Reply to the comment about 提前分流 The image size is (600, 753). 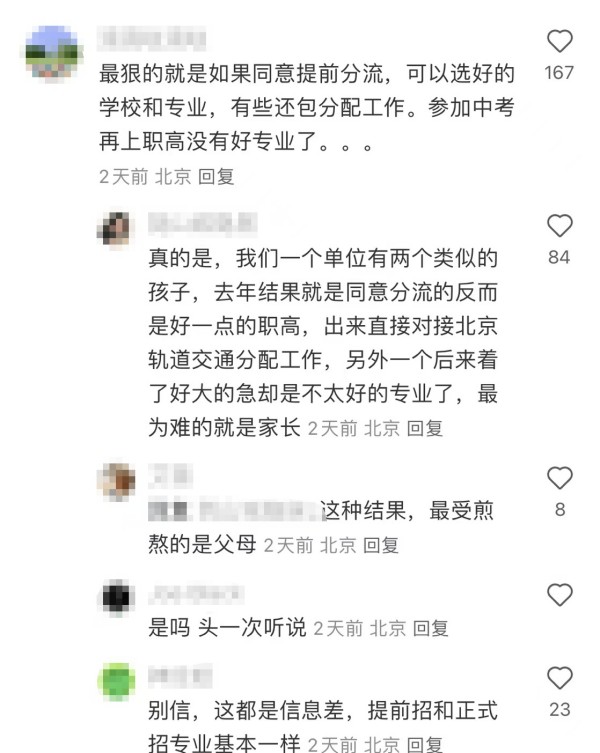tap(216, 176)
